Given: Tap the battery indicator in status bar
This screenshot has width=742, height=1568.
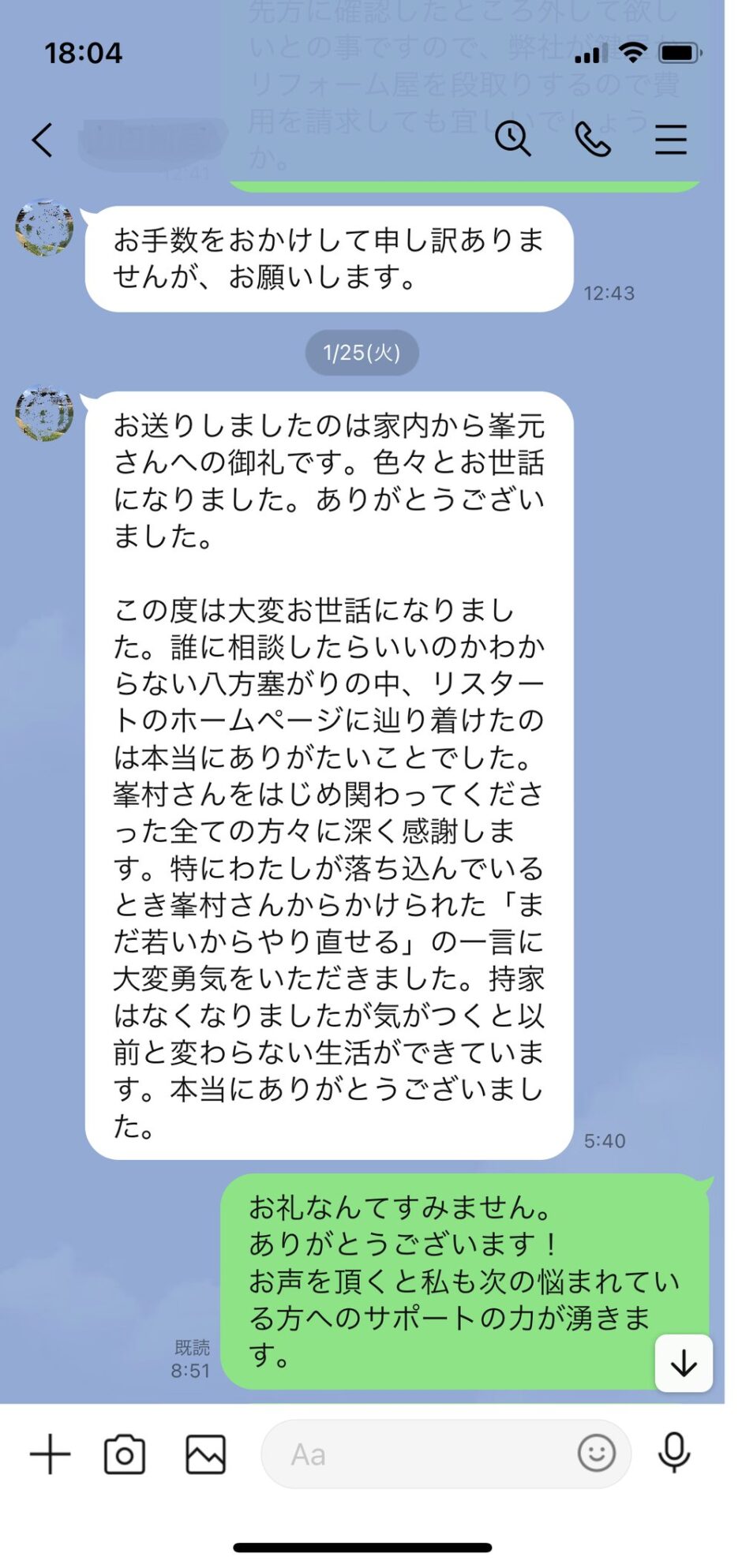Looking at the screenshot, I should [680, 52].
